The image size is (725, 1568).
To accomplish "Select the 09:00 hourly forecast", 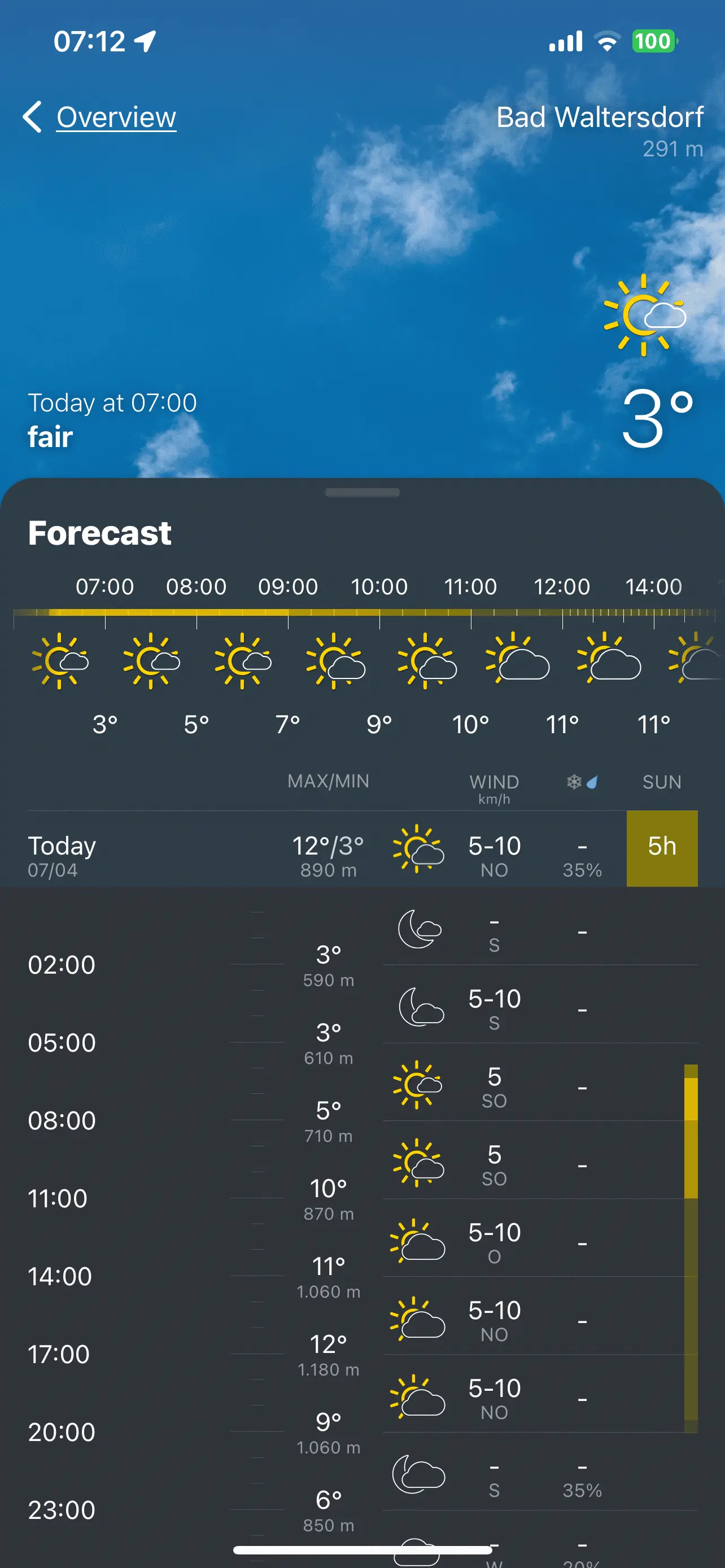I will click(x=287, y=660).
